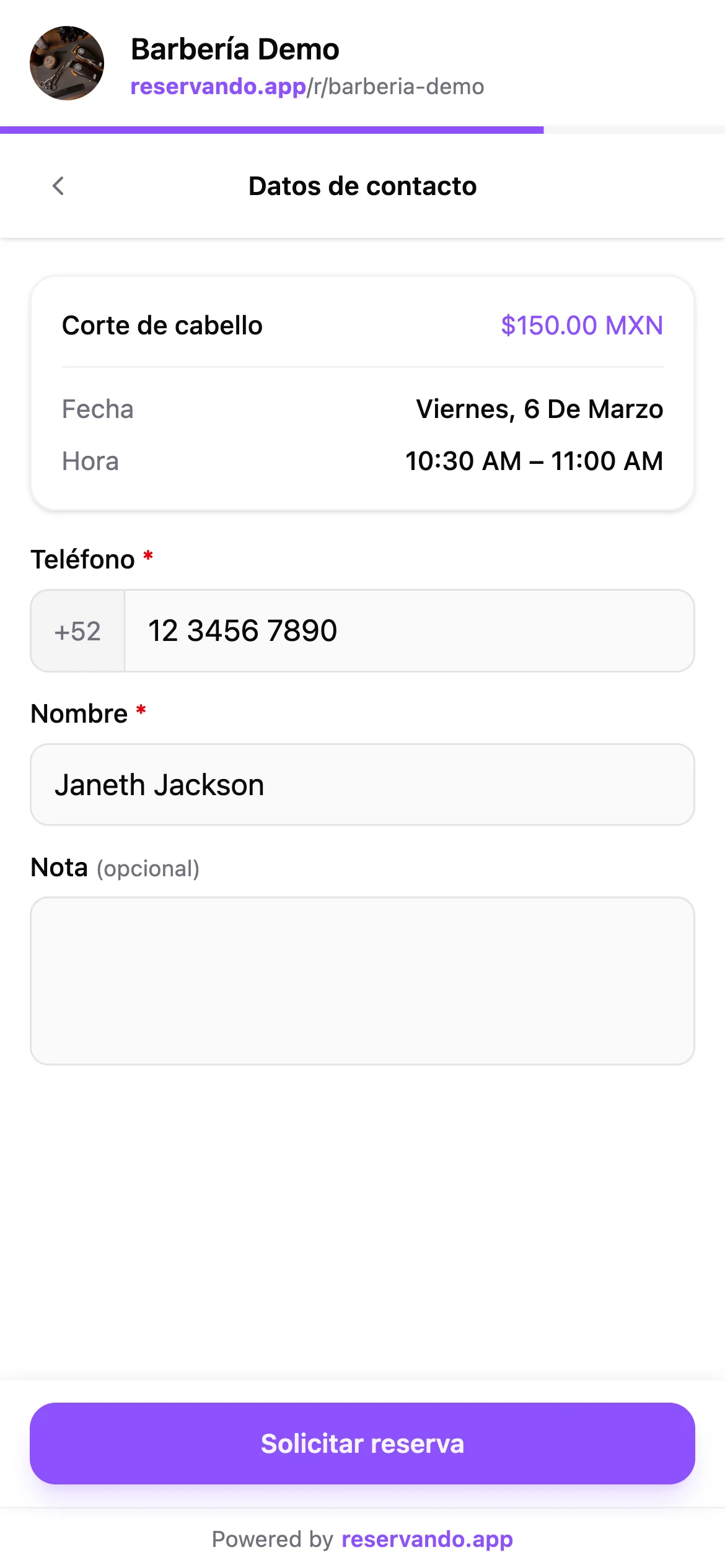Click the Barbería Demo business name
The image size is (725, 1568).
234,48
